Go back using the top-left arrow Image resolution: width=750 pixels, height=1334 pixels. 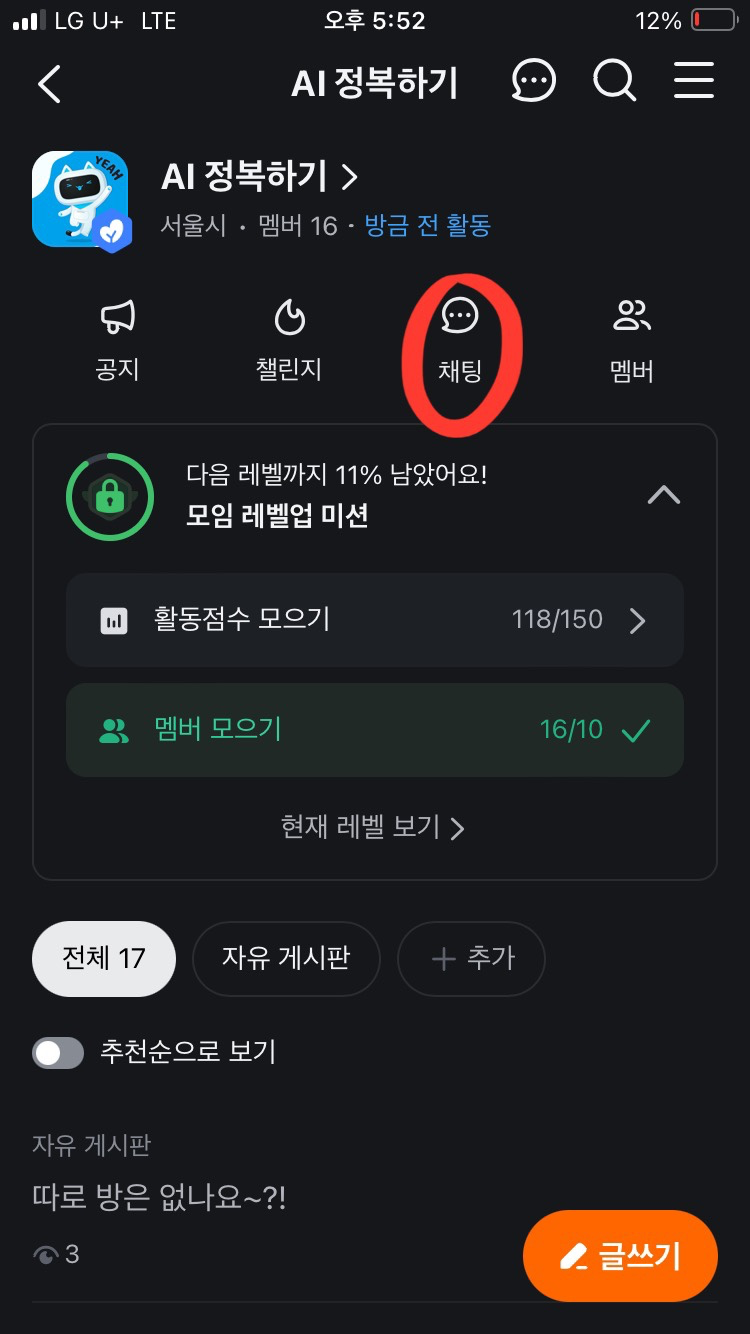pos(49,84)
